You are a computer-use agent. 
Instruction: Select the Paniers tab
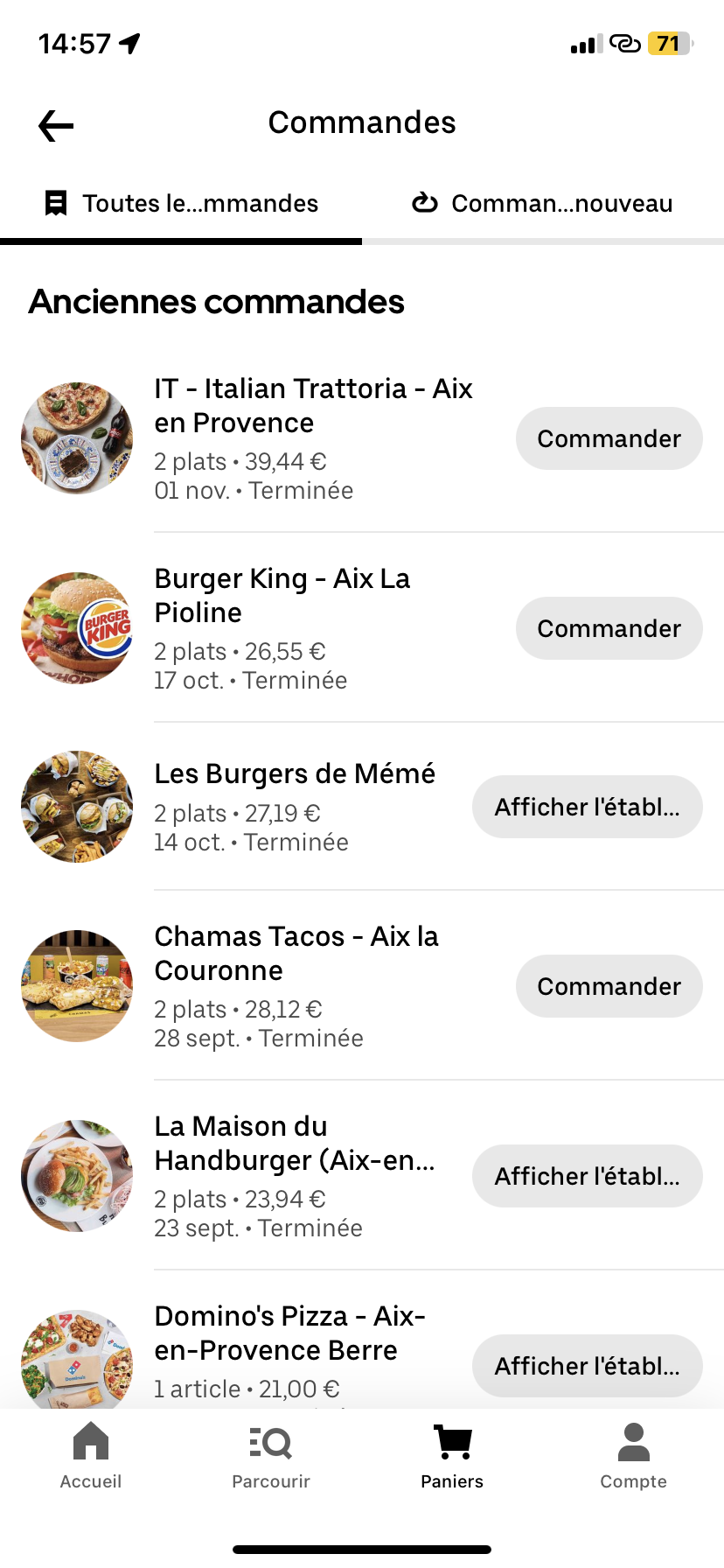click(452, 1456)
